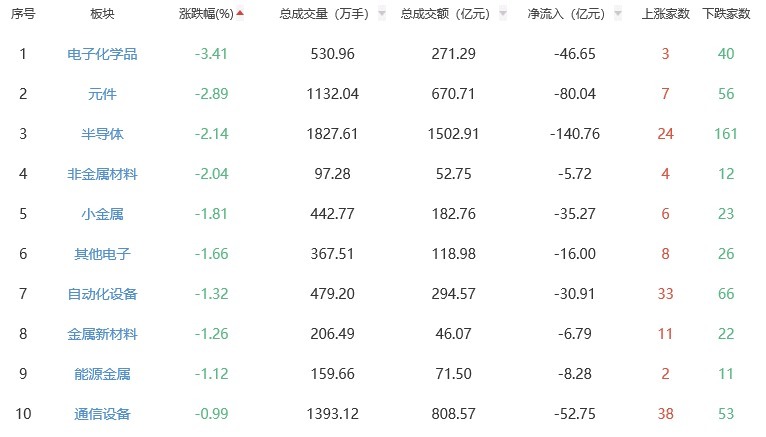
Task: Open the 自动化设备 sector
Action: (102, 294)
